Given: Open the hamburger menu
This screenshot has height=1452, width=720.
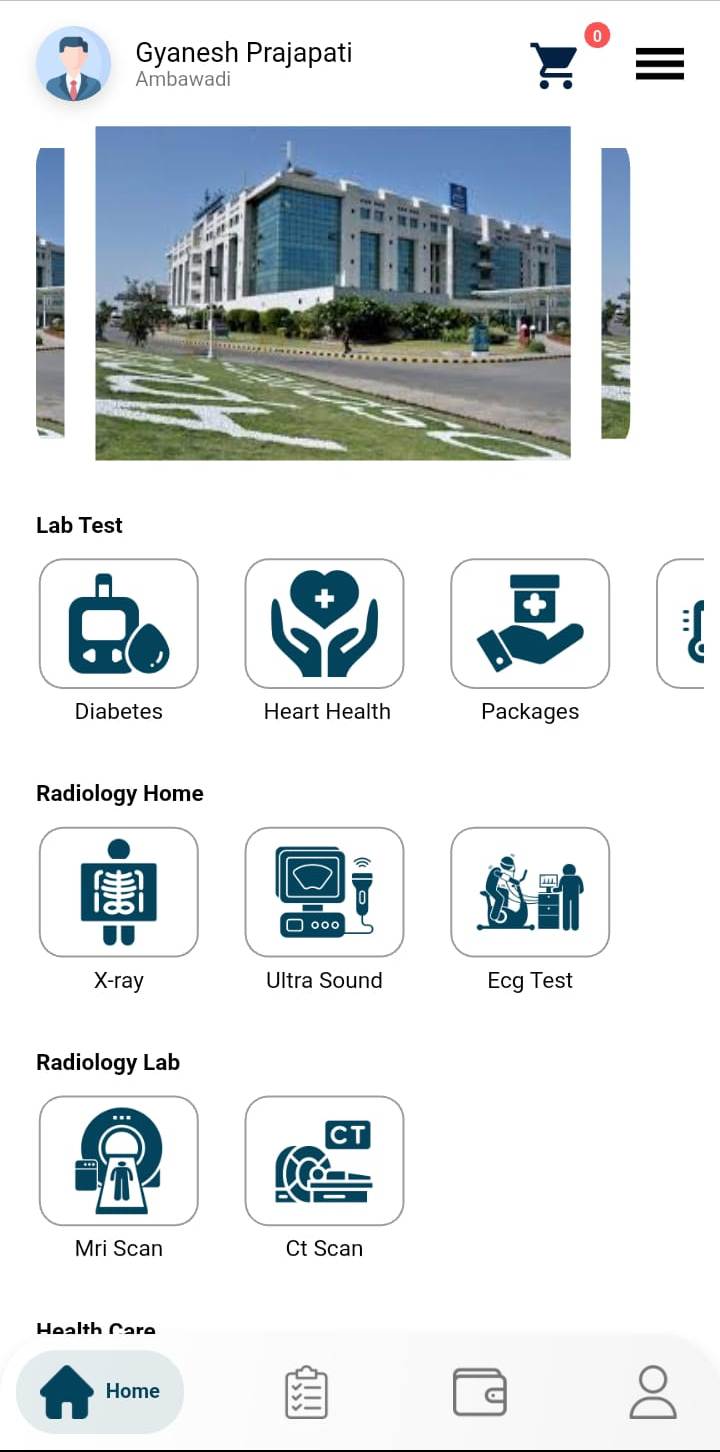Looking at the screenshot, I should point(660,64).
